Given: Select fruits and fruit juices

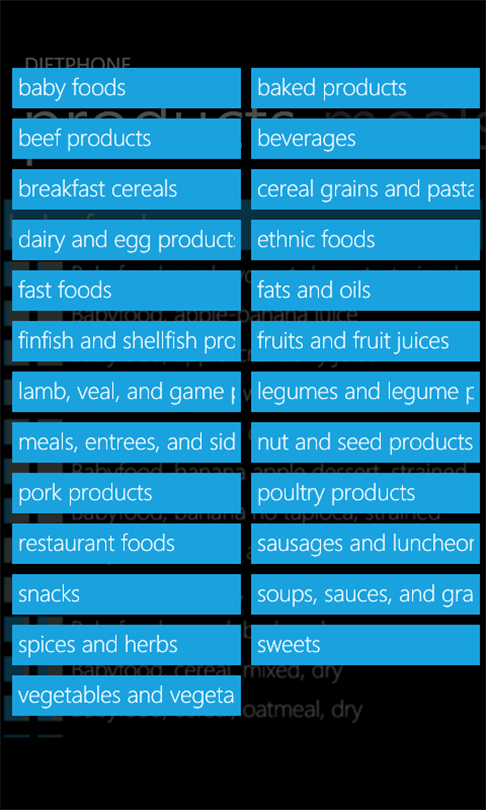Looking at the screenshot, I should pos(365,341).
